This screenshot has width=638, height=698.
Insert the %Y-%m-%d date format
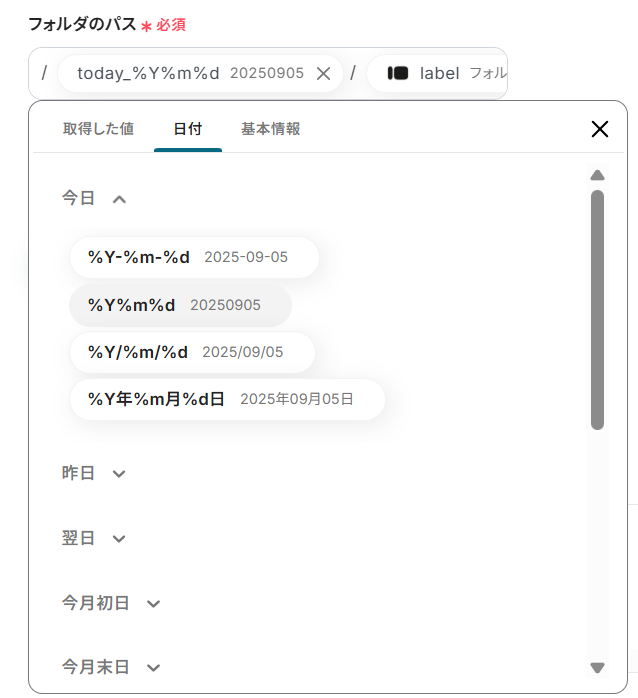click(193, 257)
